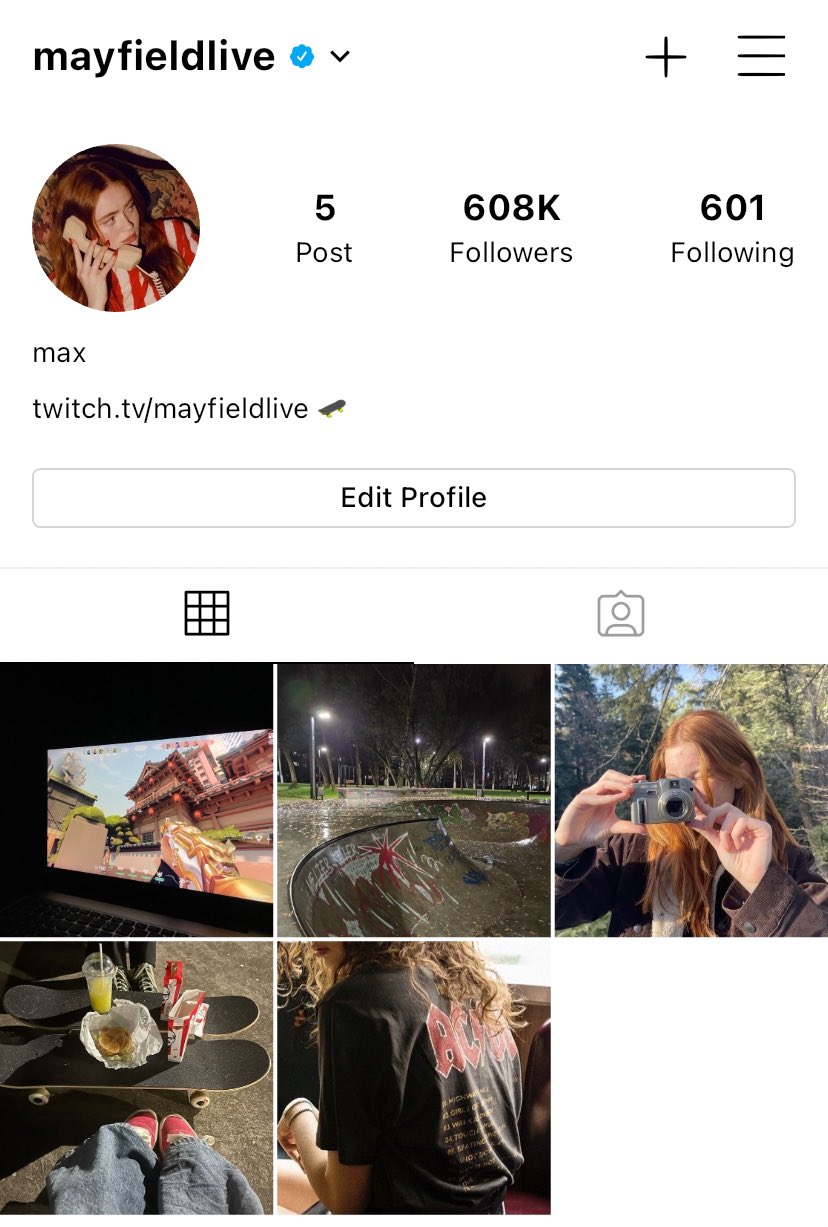Switch to the posts grid tab
Image resolution: width=828 pixels, height=1227 pixels.
pos(207,613)
